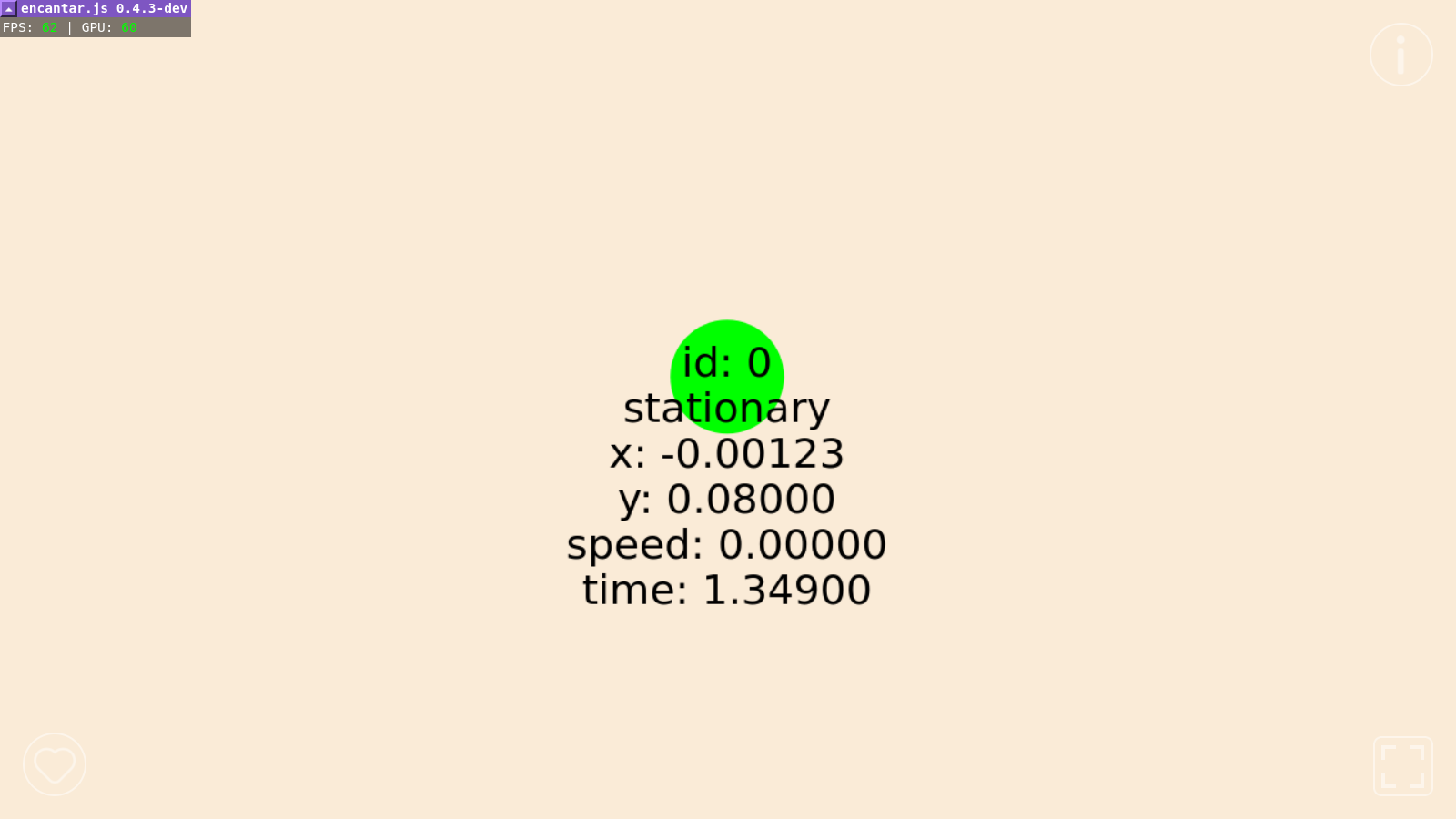Tap the heart icon
This screenshot has width=1456, height=819.
tap(55, 764)
